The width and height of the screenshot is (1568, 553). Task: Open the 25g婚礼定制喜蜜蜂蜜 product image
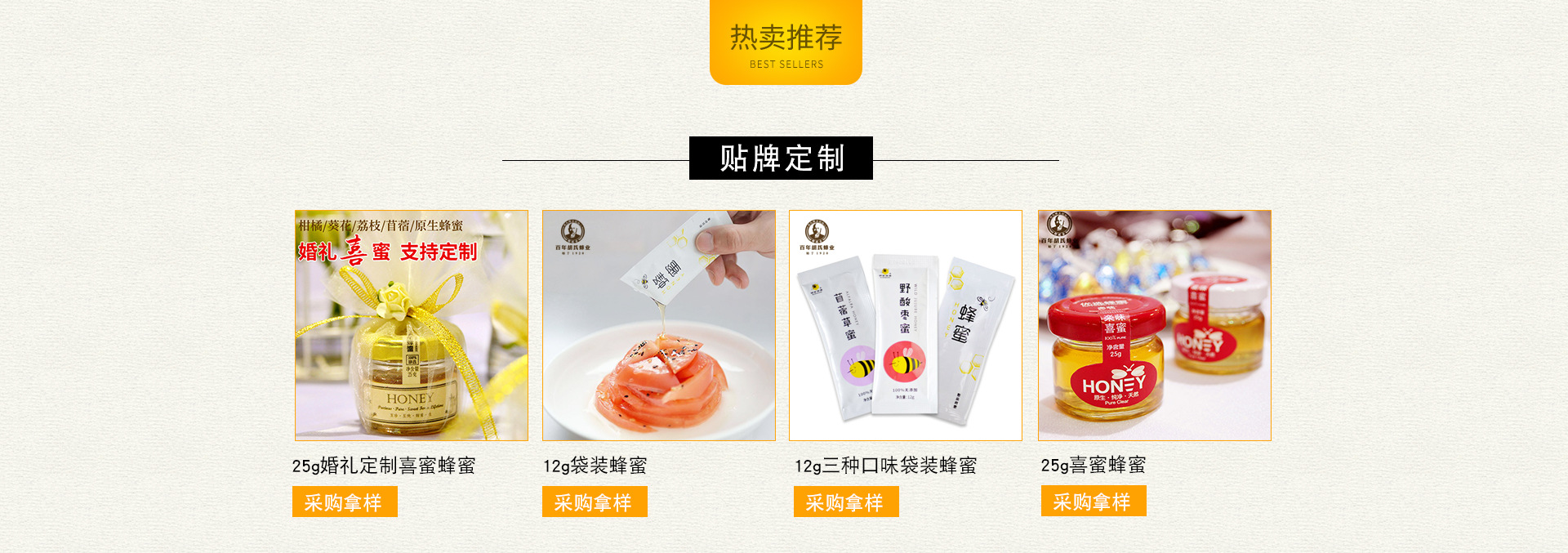[412, 325]
